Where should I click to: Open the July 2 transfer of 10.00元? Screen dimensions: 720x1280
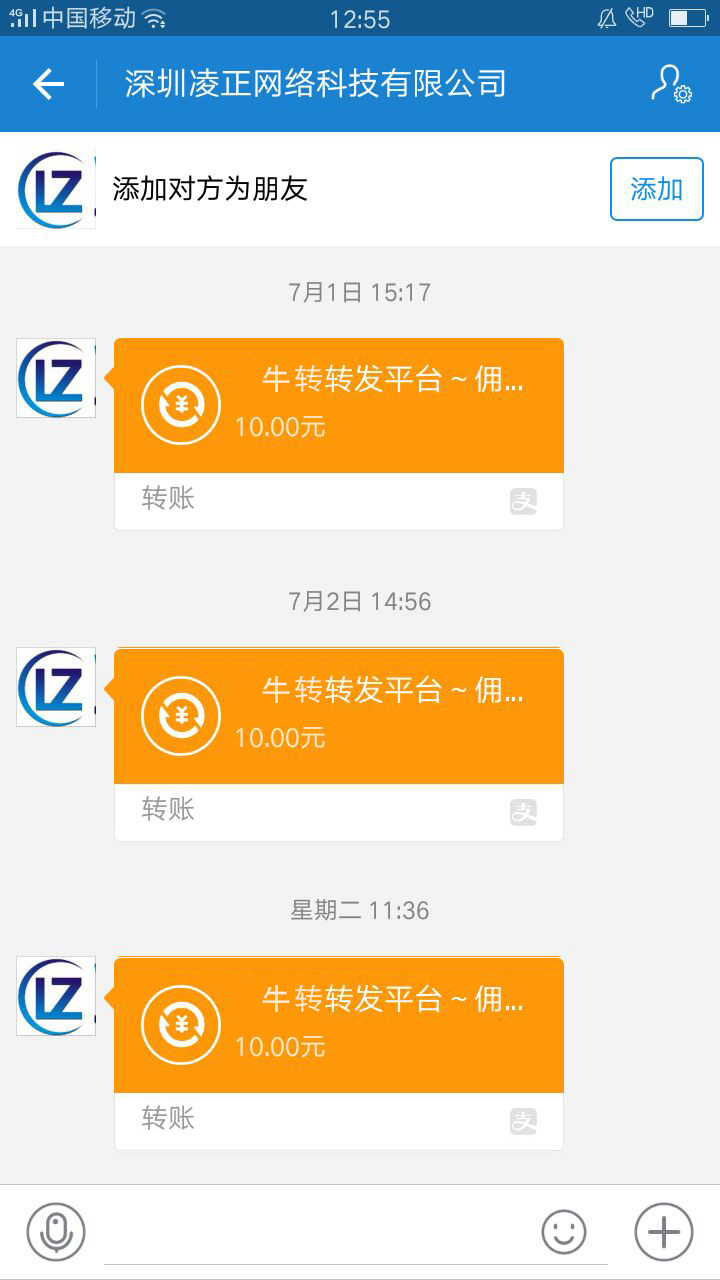coord(340,715)
